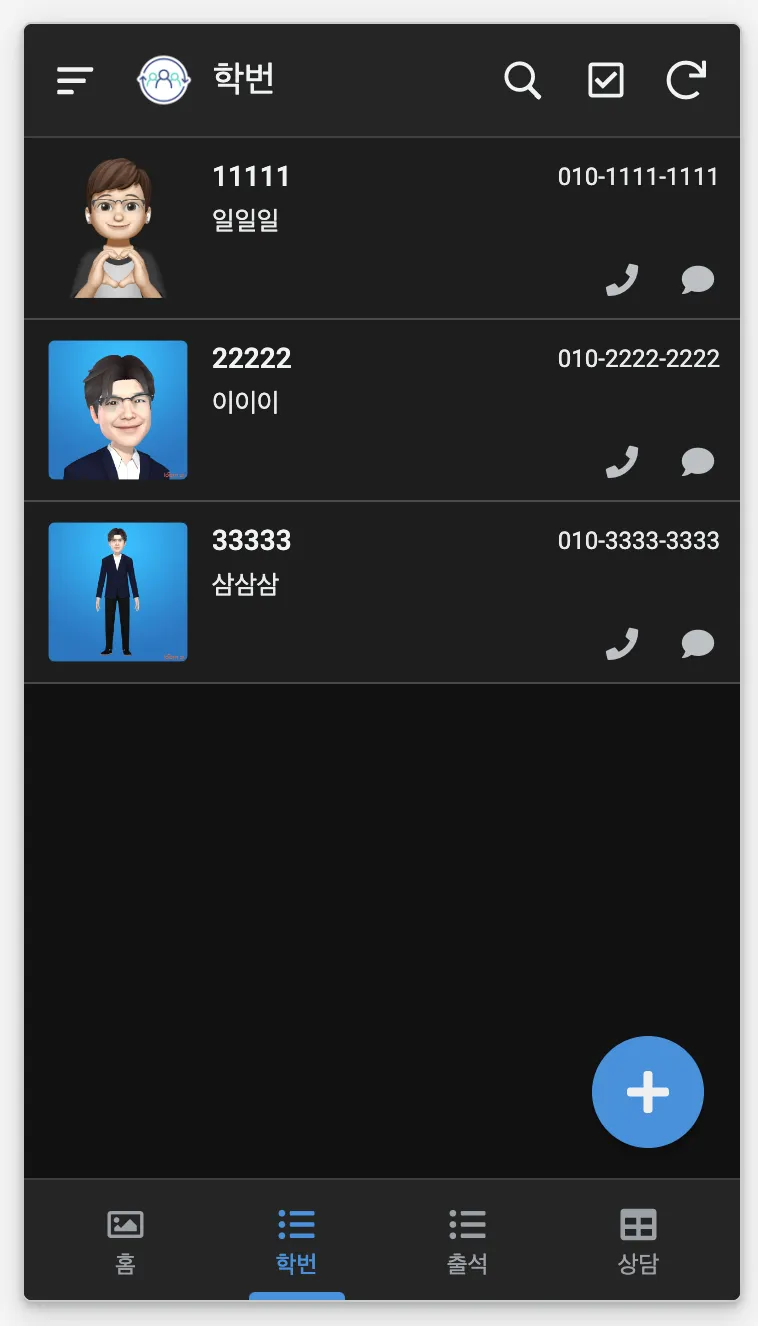The height and width of the screenshot is (1326, 758).
Task: Message student 11111
Action: pyautogui.click(x=697, y=280)
